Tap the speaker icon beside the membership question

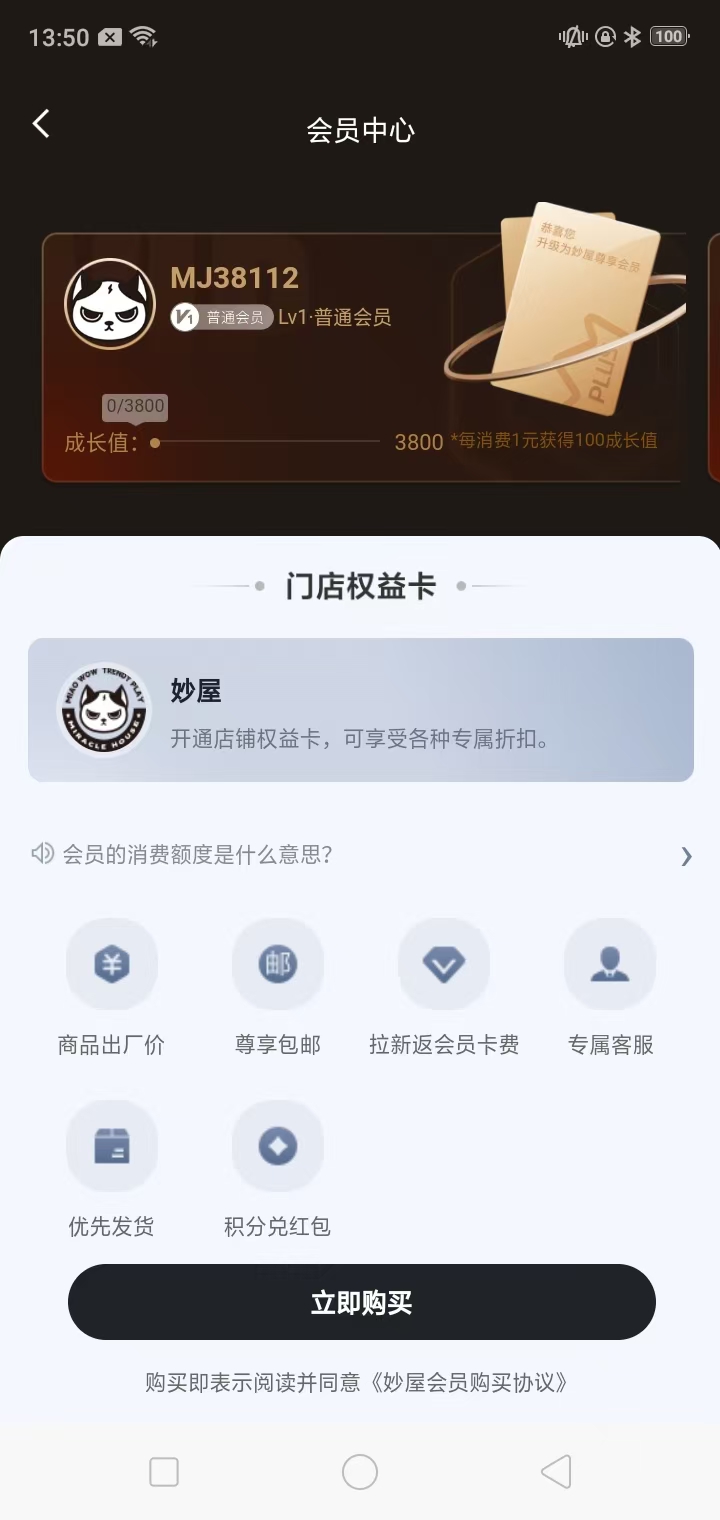[41, 855]
